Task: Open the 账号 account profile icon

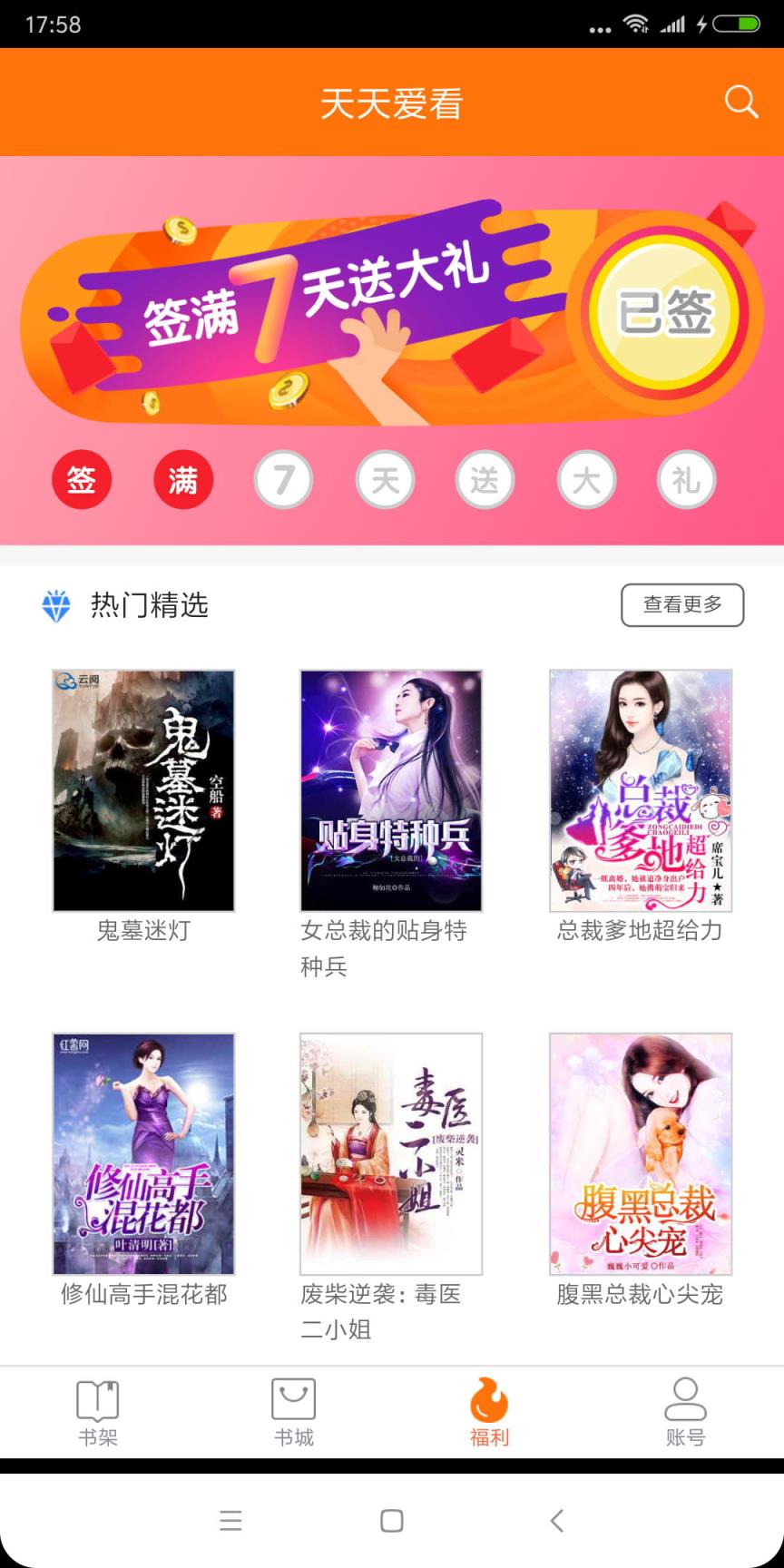Action: coord(685,1400)
